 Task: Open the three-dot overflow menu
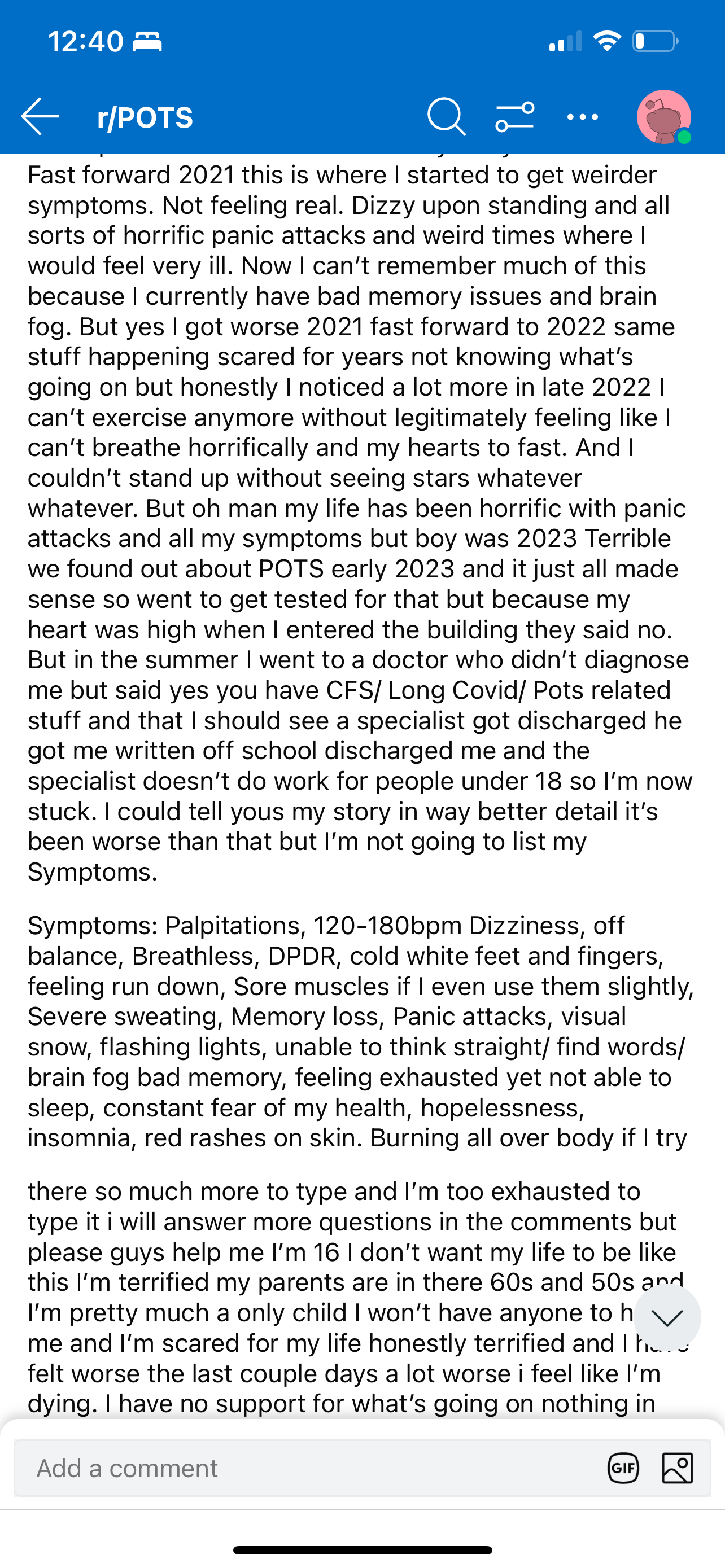[583, 117]
